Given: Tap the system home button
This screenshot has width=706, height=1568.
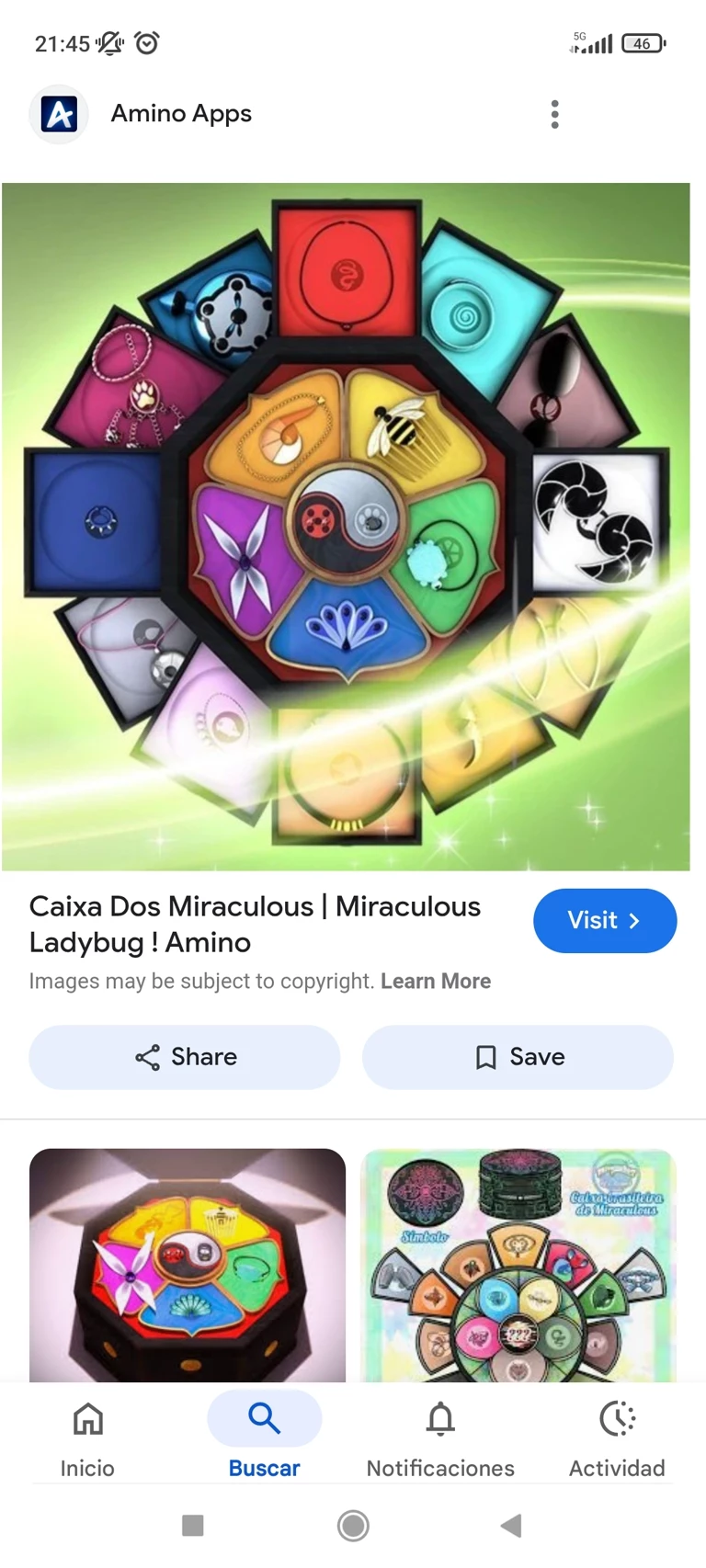Looking at the screenshot, I should click(x=353, y=1526).
